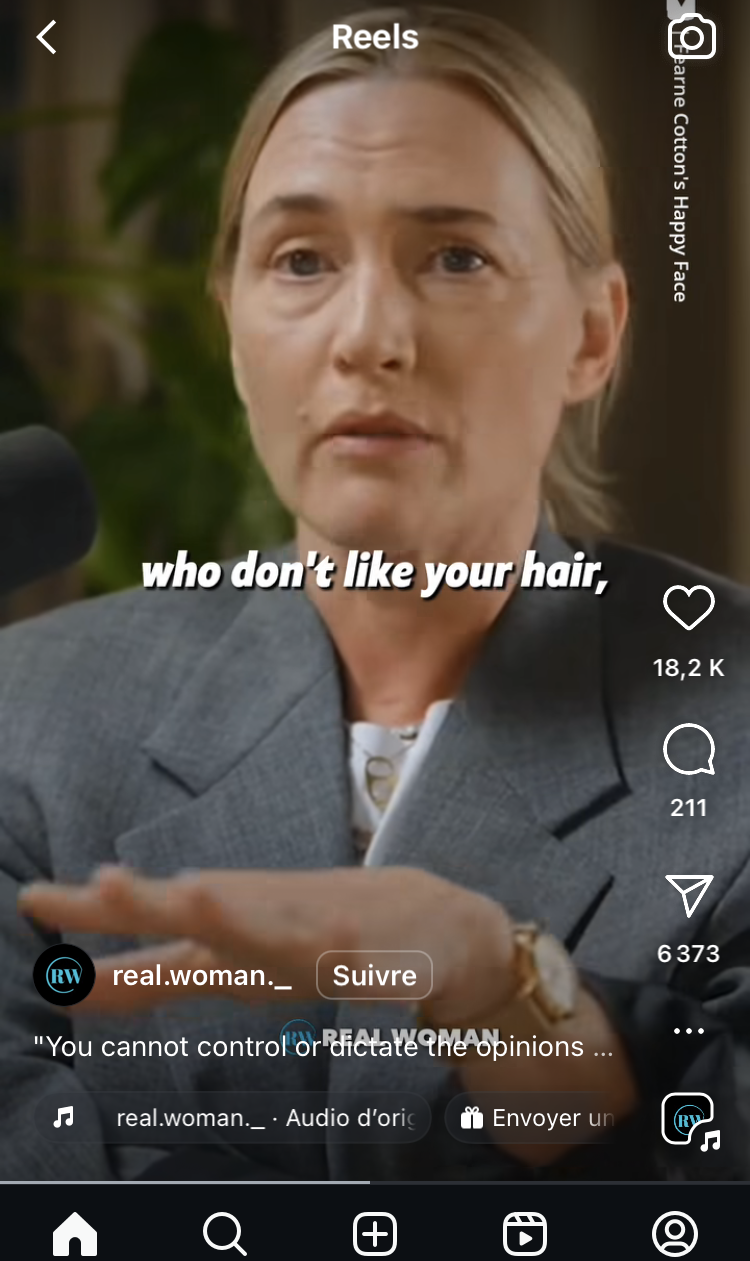The height and width of the screenshot is (1261, 750).
Task: Open the audio thumbnail for this reel
Action: click(689, 1119)
